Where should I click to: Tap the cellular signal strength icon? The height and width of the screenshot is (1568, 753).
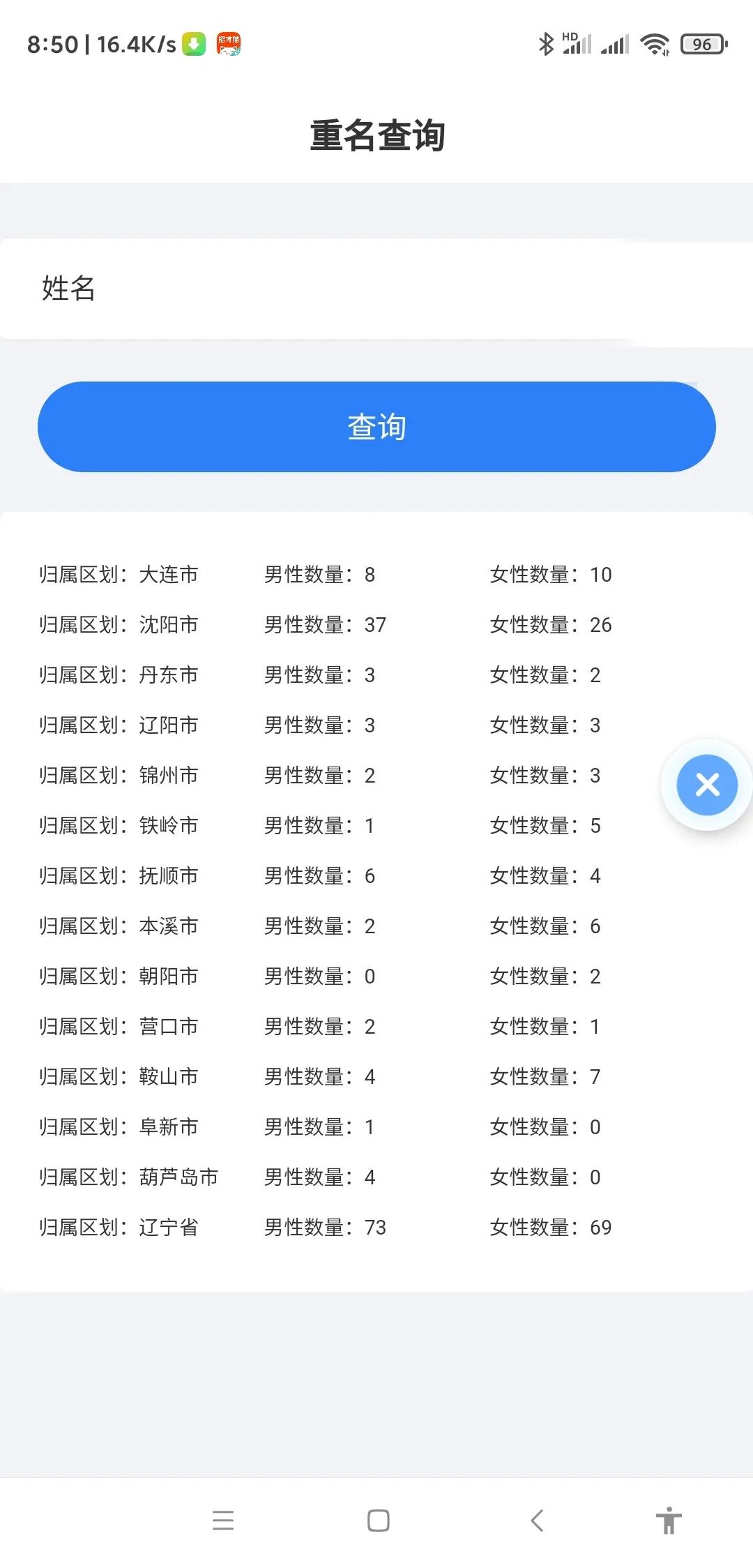coord(614,43)
